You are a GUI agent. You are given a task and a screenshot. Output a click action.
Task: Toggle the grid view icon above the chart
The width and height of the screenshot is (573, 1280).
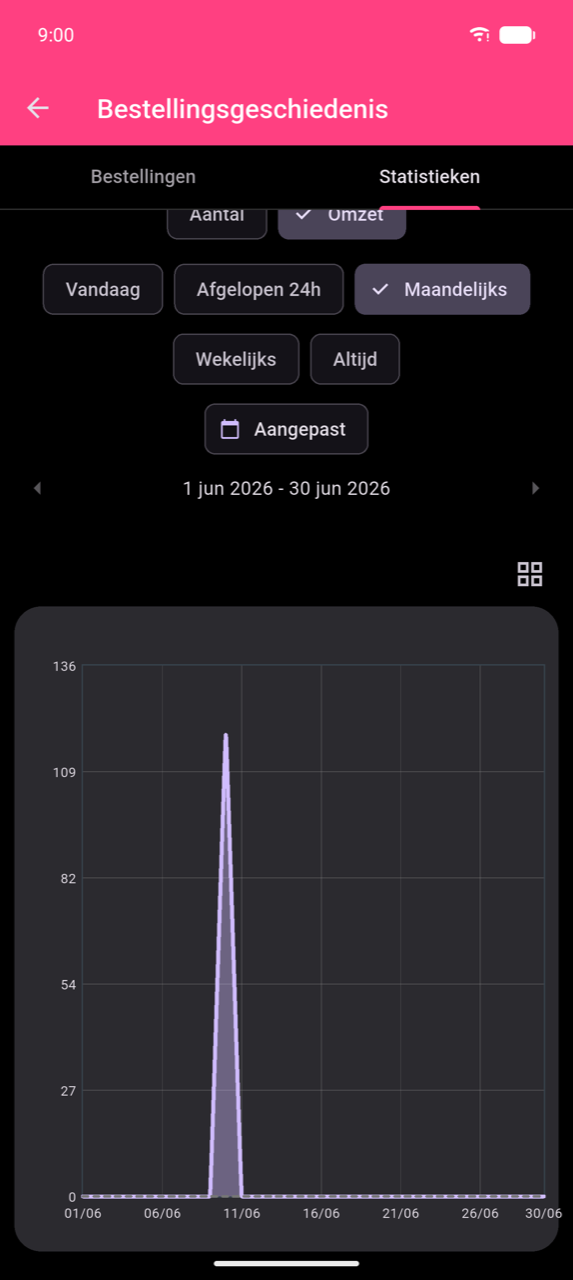(x=530, y=573)
